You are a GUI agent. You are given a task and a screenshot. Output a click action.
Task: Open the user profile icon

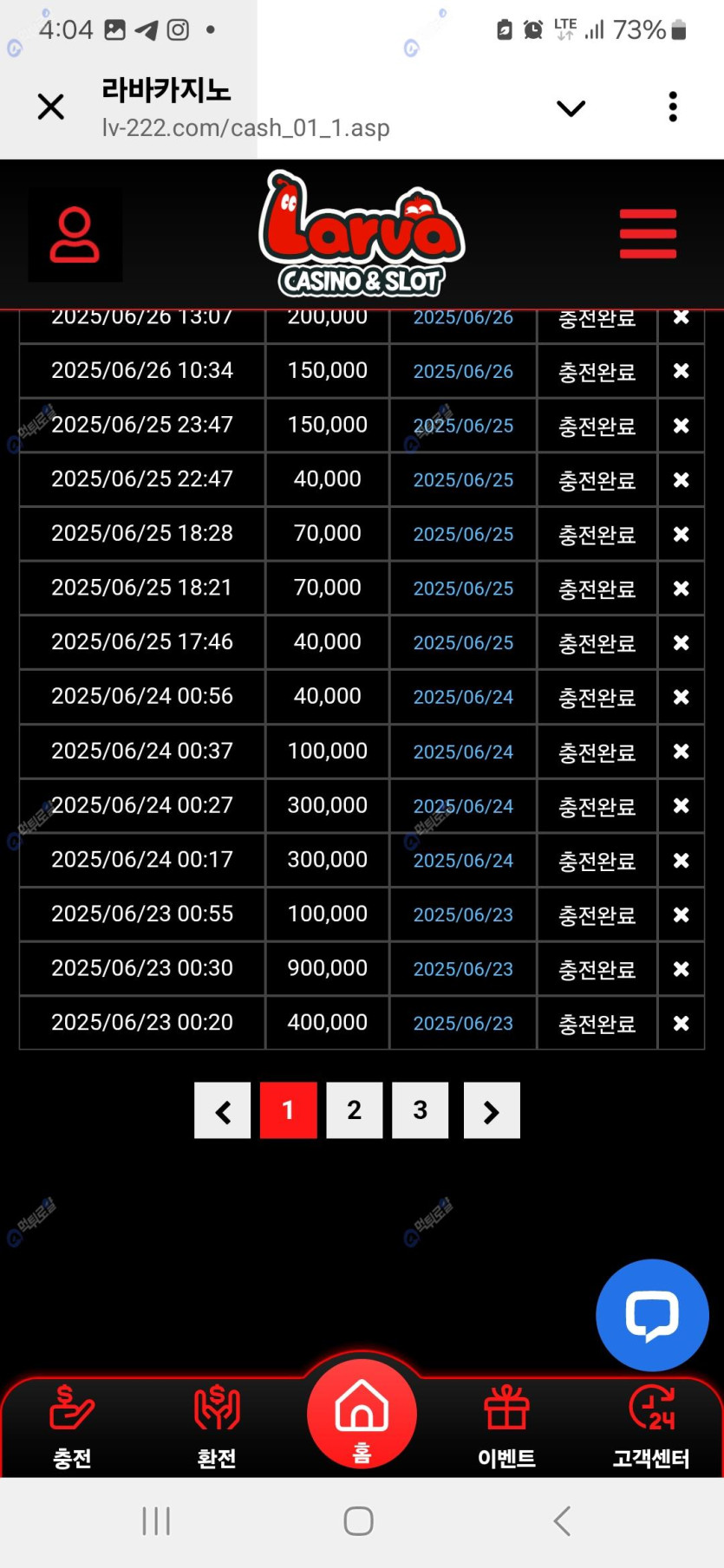coord(75,235)
